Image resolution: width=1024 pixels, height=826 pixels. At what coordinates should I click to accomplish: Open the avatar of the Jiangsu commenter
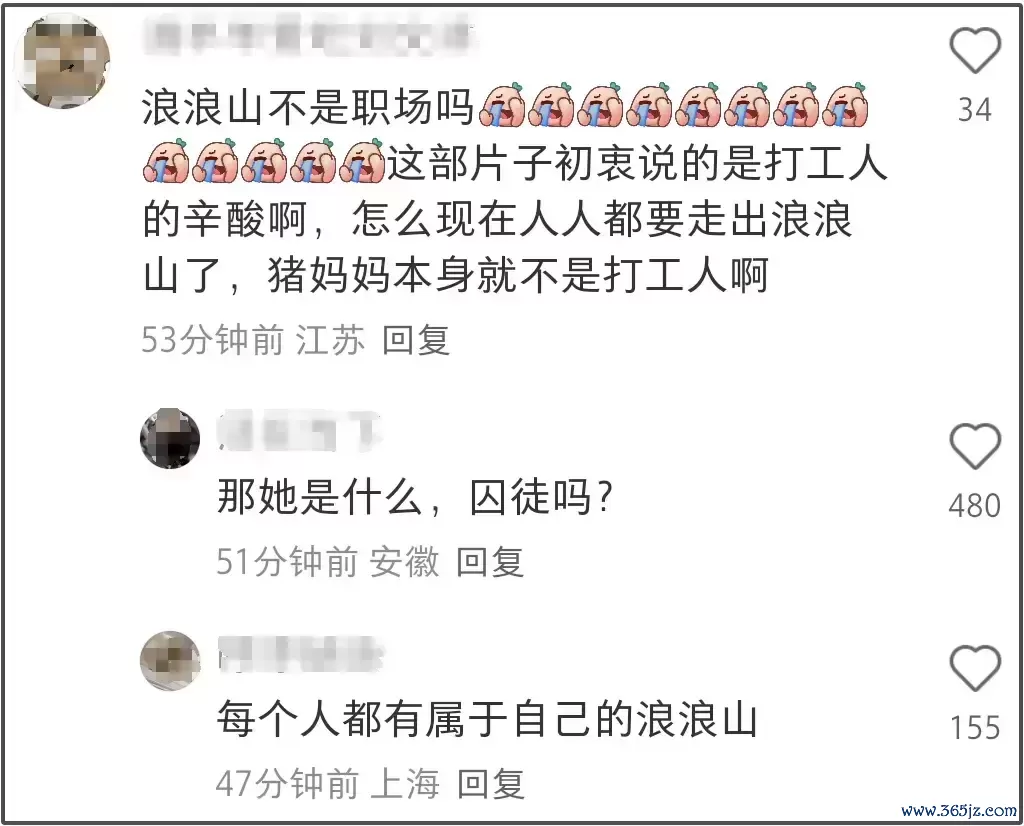tap(63, 62)
